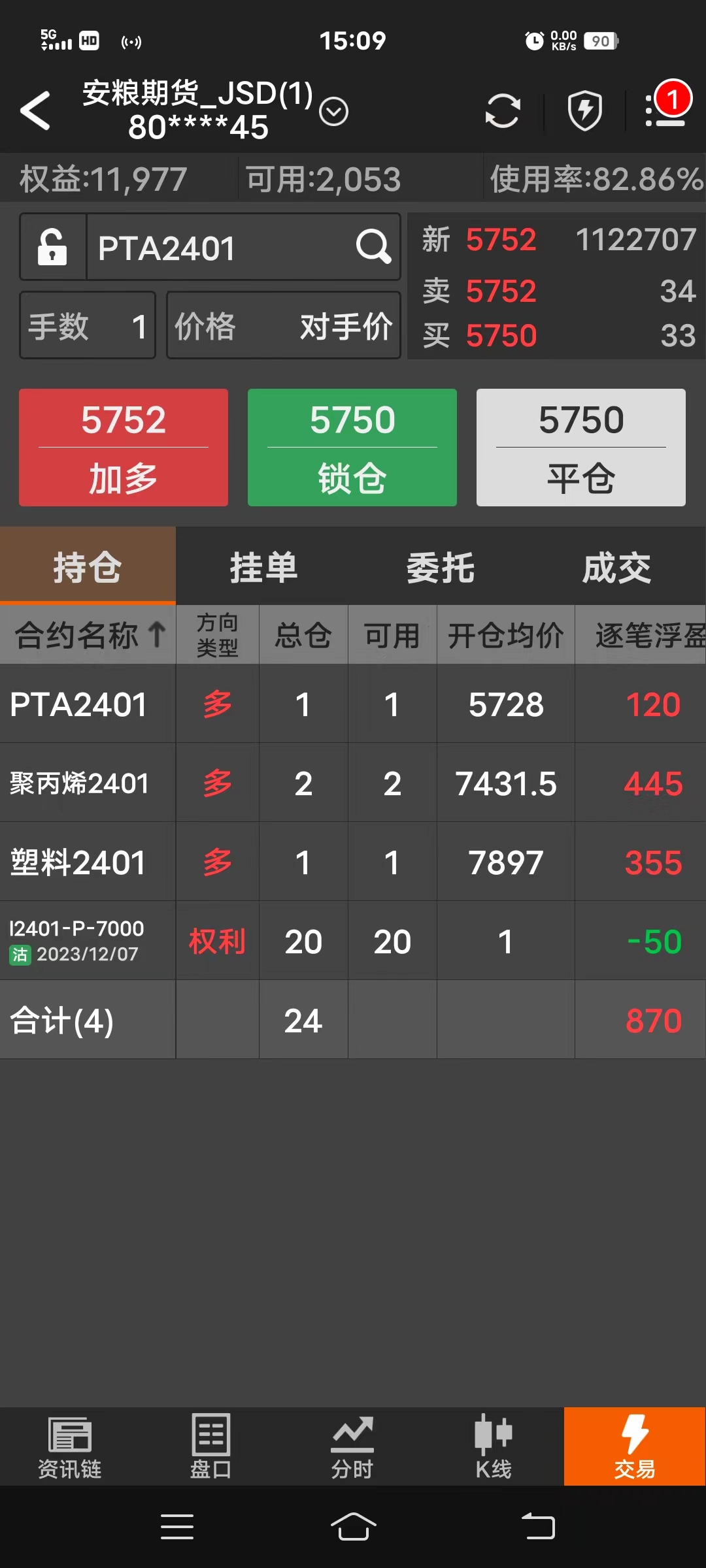Expand the account dropdown next to 安粮期货_JSD

pyautogui.click(x=333, y=111)
